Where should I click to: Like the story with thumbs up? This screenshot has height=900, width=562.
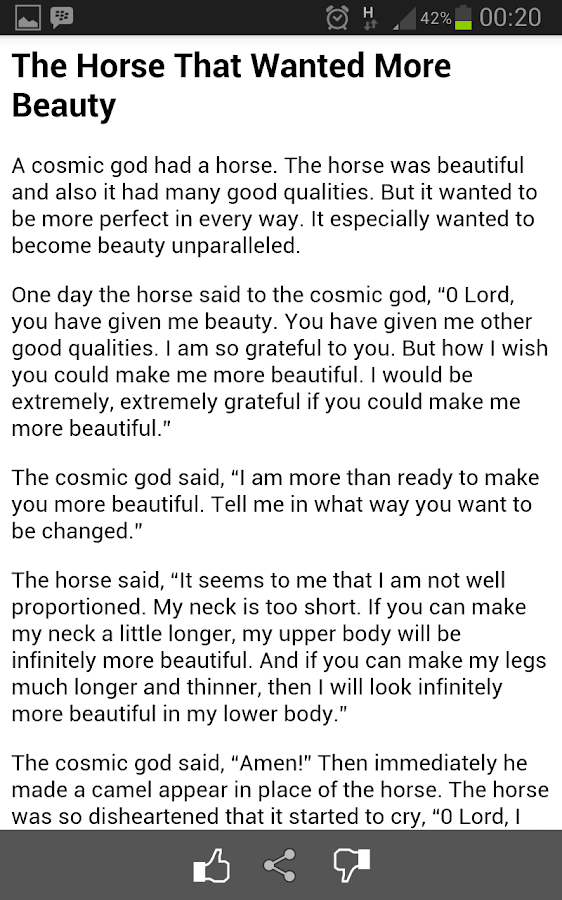pyautogui.click(x=211, y=865)
